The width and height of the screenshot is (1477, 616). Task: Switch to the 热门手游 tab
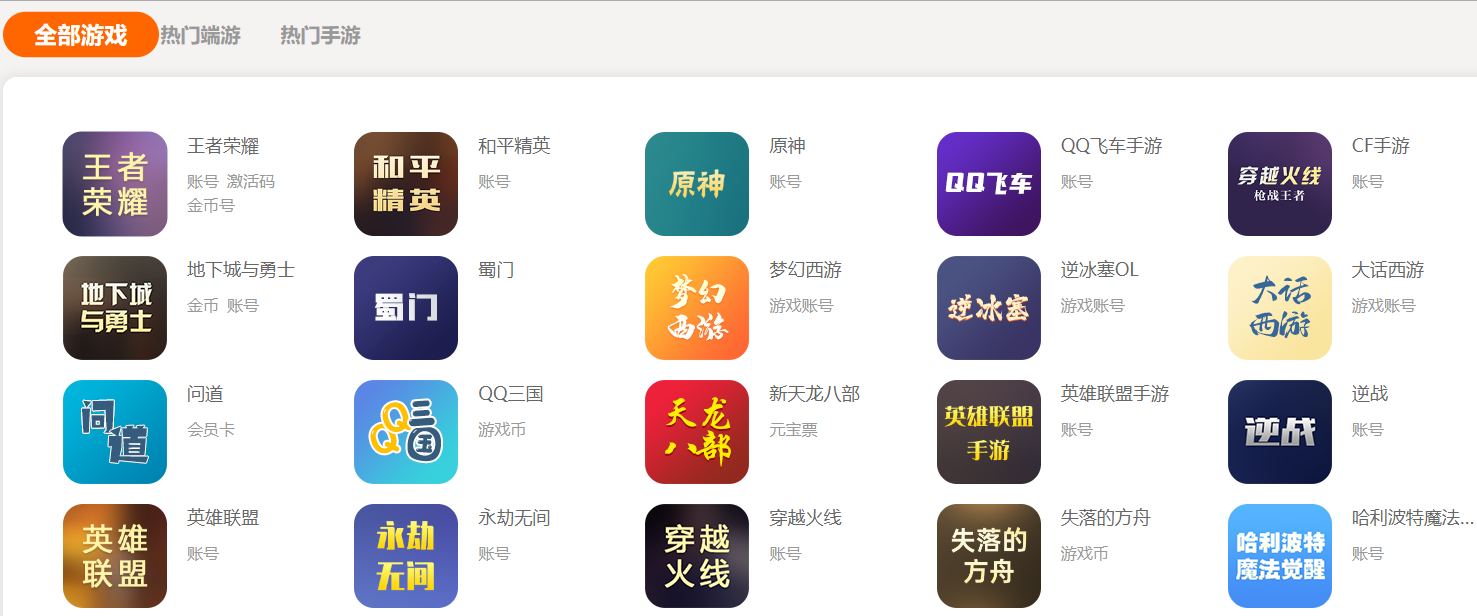click(x=320, y=35)
